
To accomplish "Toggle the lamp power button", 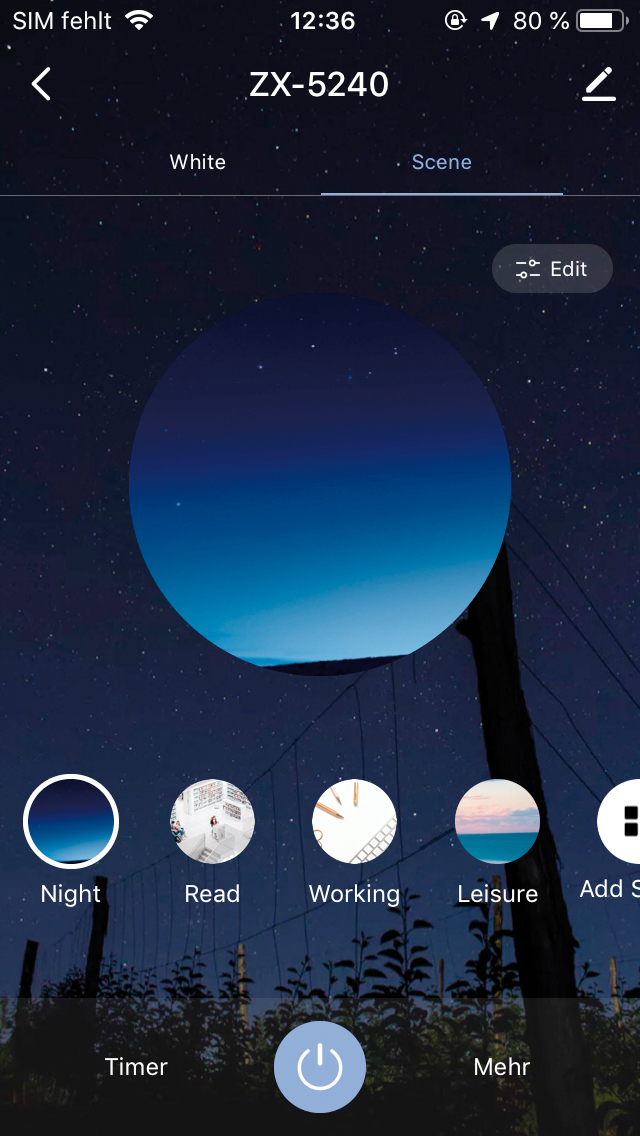I will (320, 1067).
